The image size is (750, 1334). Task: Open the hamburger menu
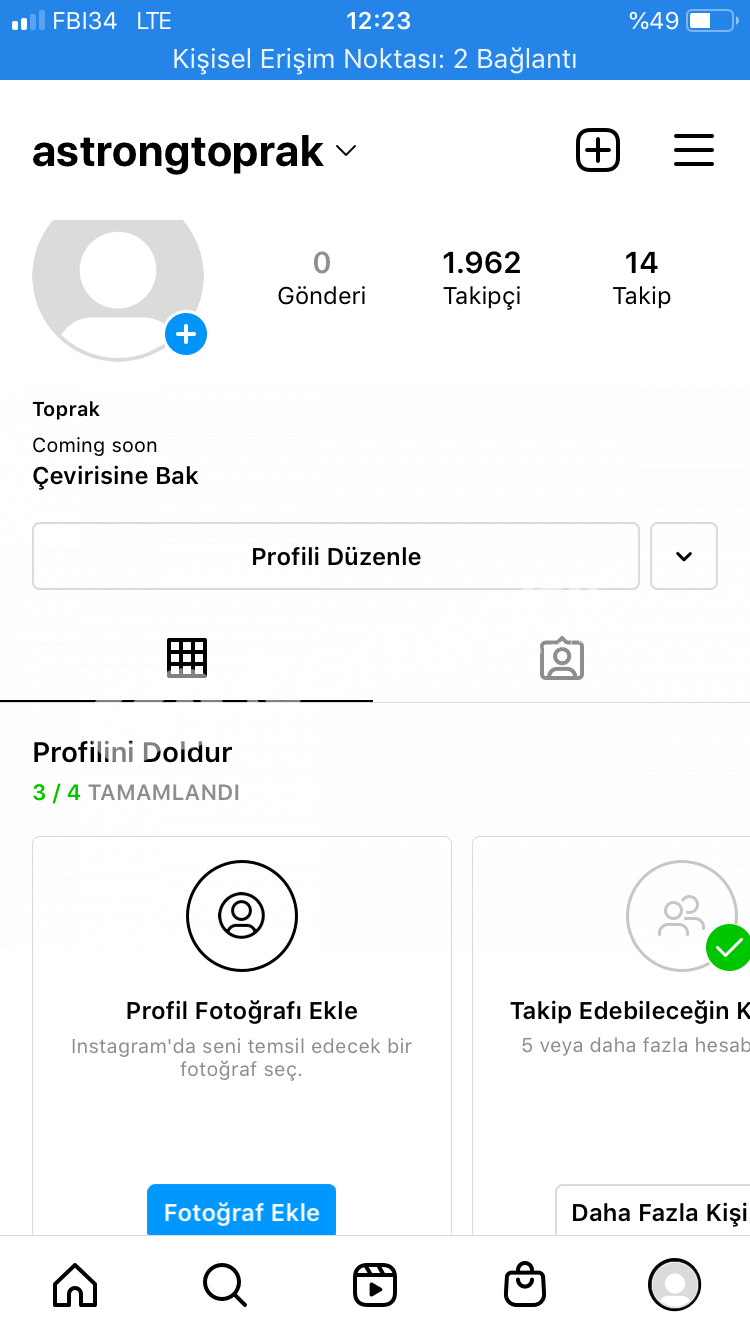click(693, 151)
